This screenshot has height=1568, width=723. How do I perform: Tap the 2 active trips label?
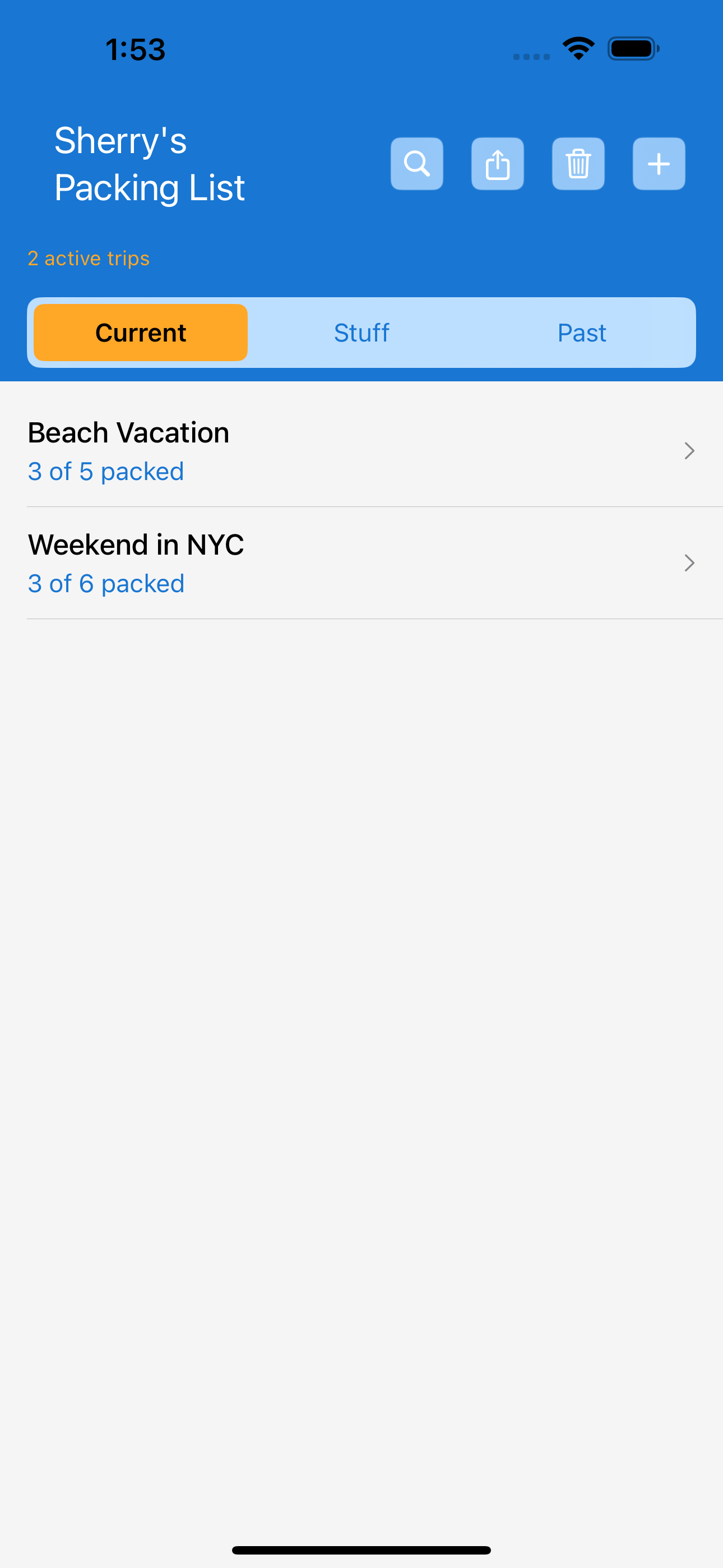pos(88,258)
